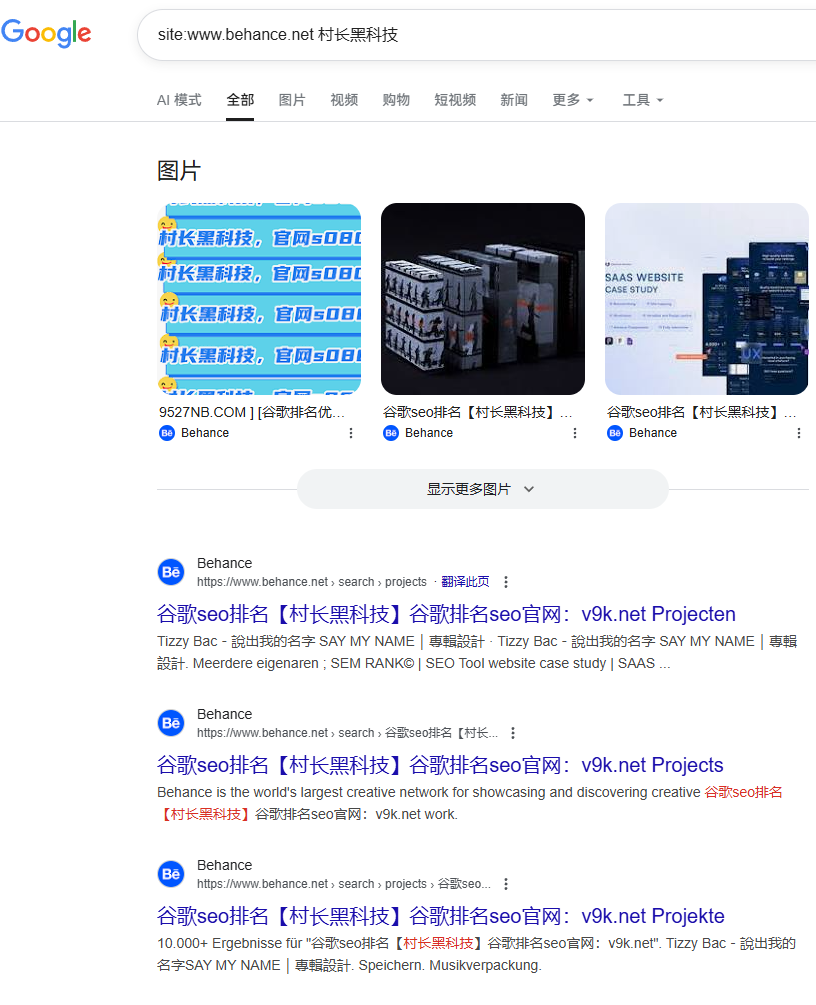Switch to the 短视频 tab
The image size is (816, 1005).
[x=455, y=100]
